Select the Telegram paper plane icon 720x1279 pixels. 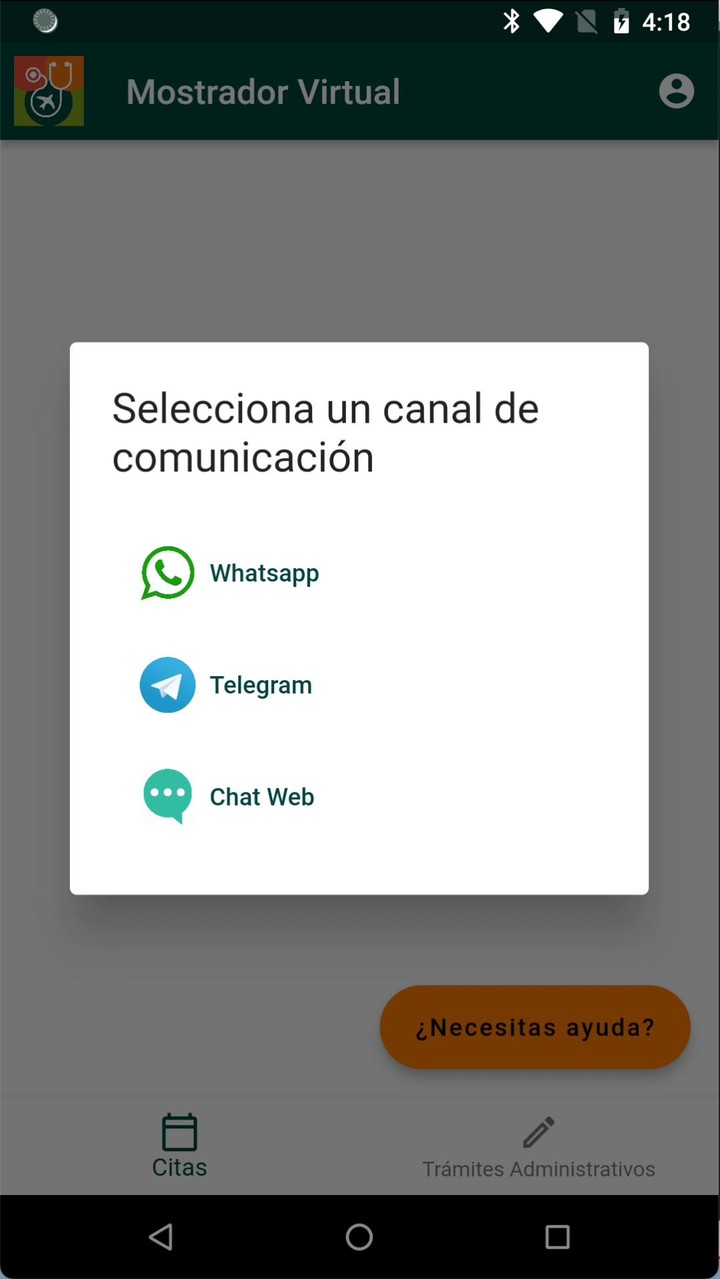click(167, 684)
